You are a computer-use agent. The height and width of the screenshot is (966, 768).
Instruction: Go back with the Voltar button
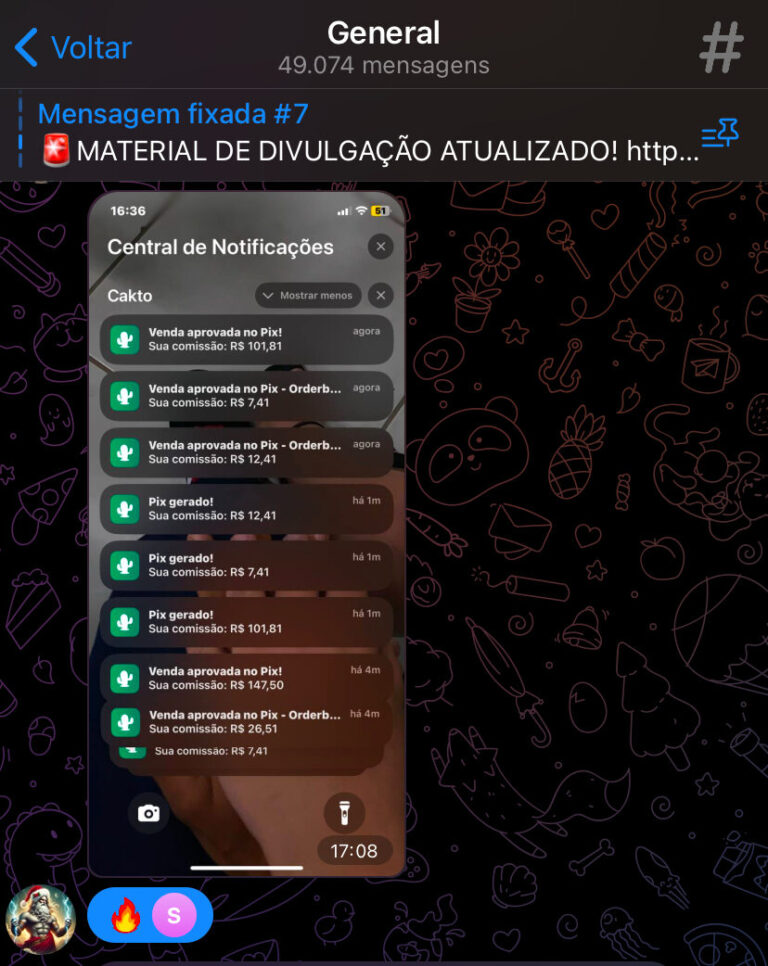click(x=73, y=47)
